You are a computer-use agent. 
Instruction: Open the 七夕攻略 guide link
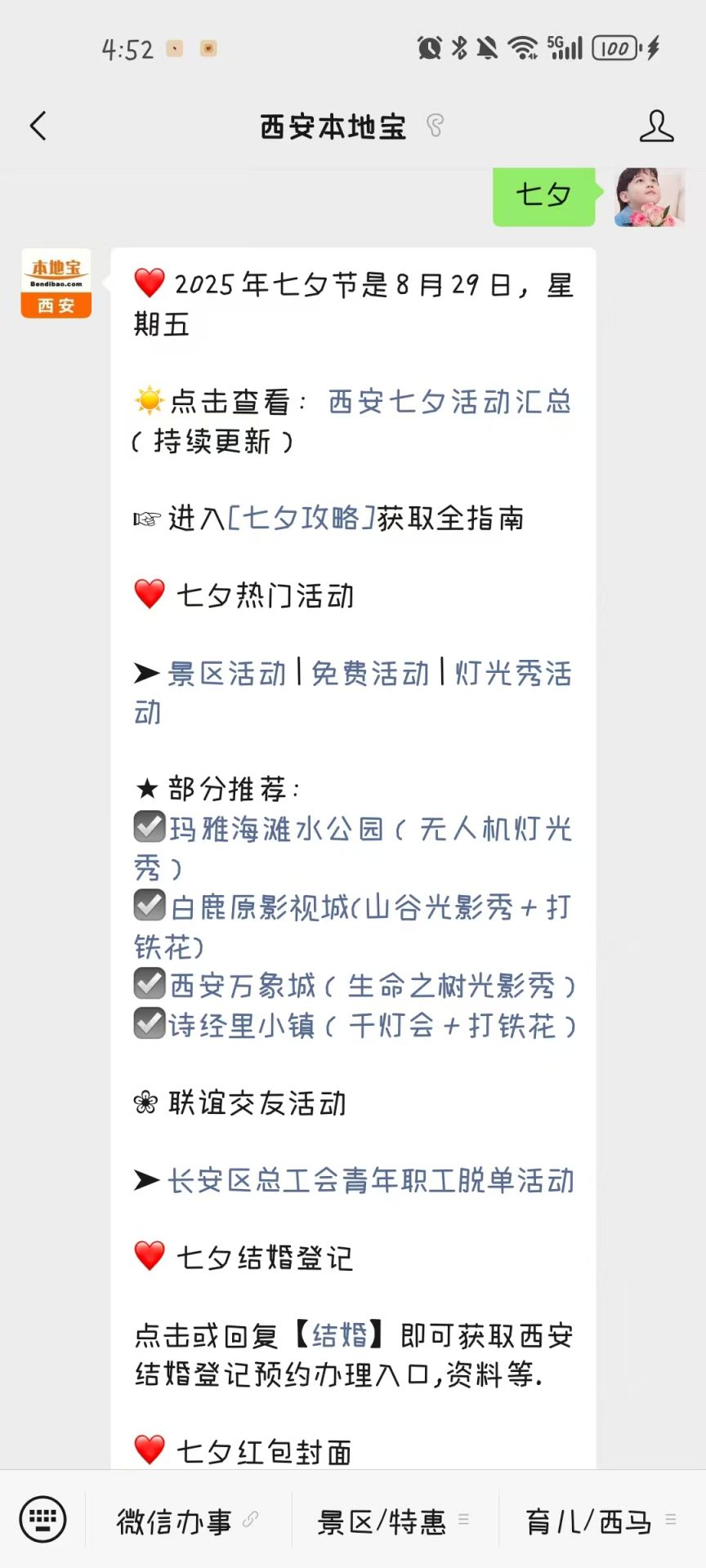(x=301, y=518)
